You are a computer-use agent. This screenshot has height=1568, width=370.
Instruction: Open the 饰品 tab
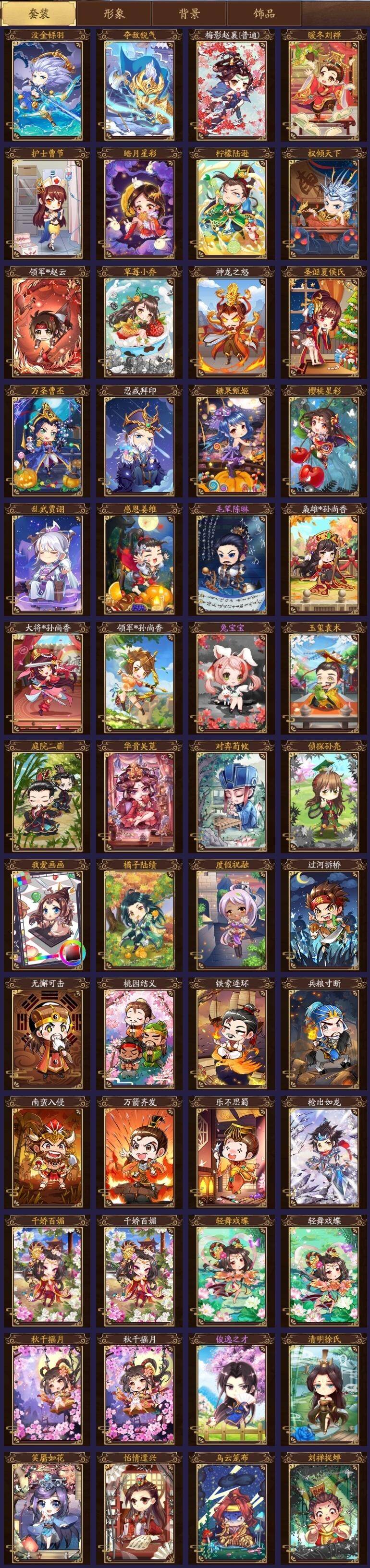click(x=264, y=13)
